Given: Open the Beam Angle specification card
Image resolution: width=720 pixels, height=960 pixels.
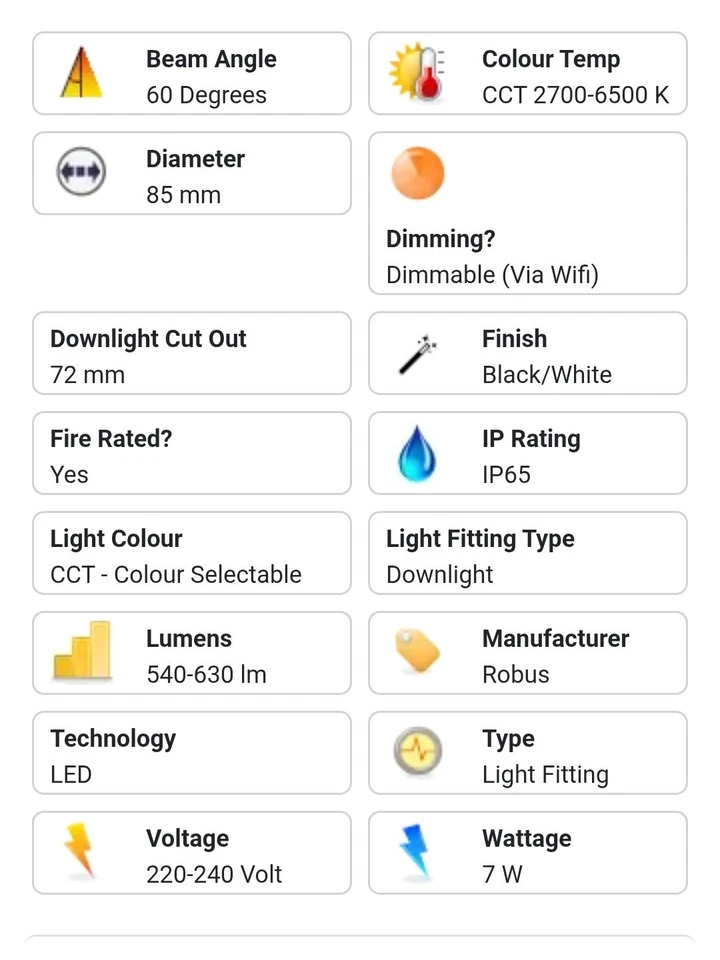Looking at the screenshot, I should (192, 73).
